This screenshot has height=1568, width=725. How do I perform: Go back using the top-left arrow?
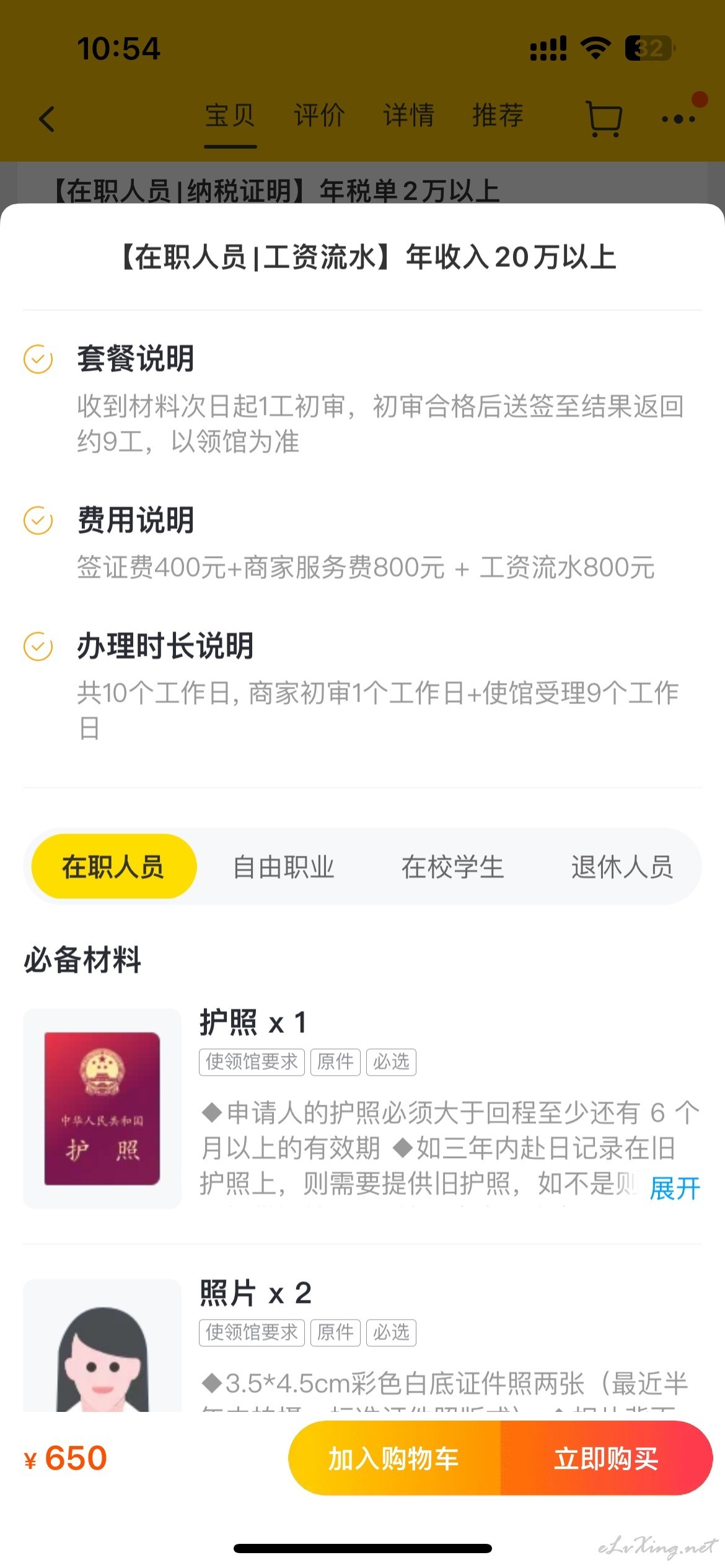[x=47, y=119]
